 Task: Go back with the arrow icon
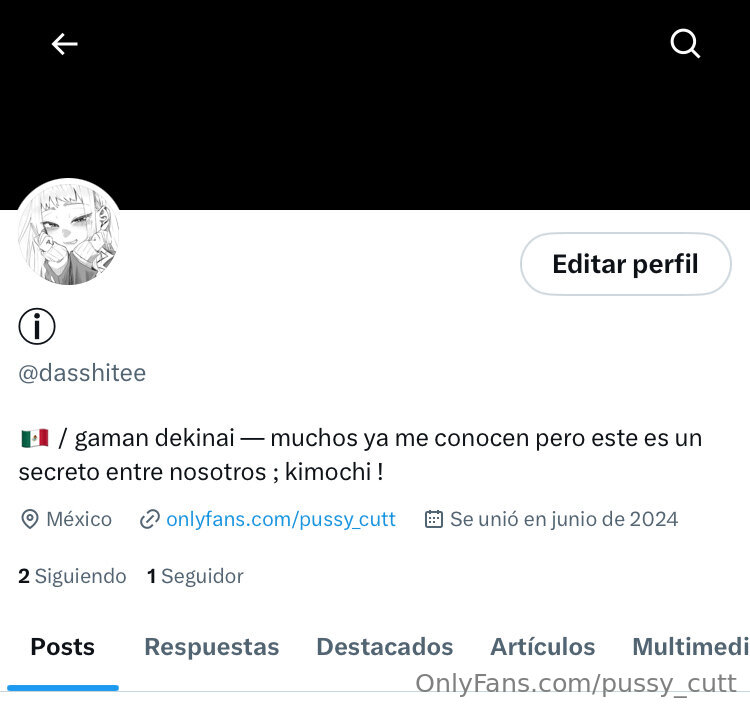(65, 44)
